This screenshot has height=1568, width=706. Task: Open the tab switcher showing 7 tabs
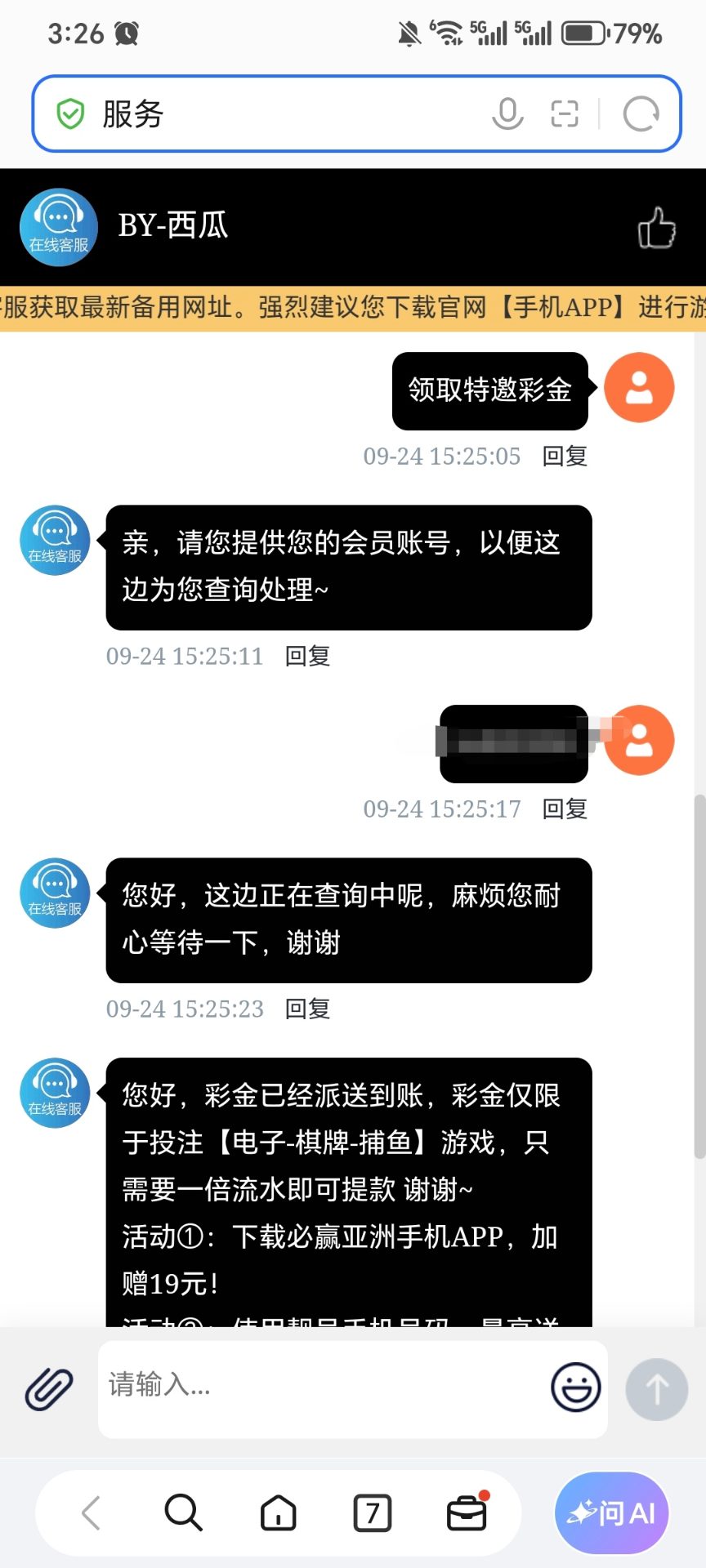coord(373,1513)
